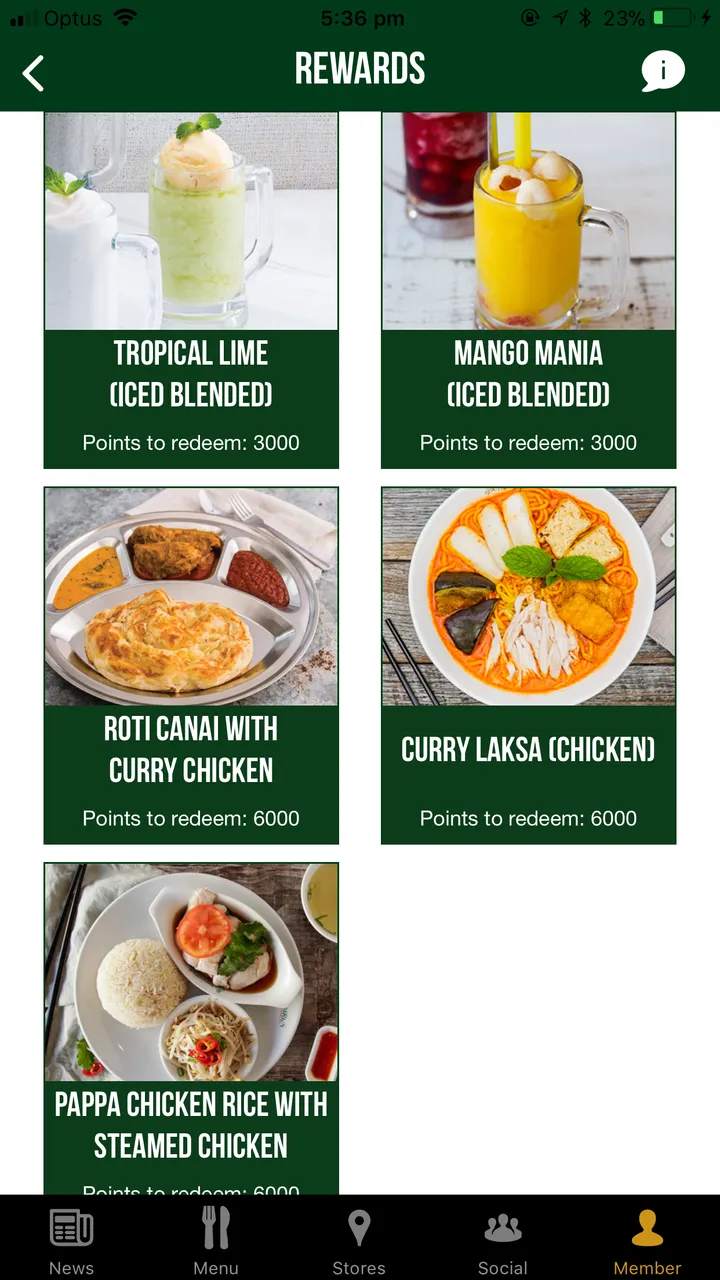This screenshot has height=1280, width=720.
Task: Select the Tropical Lime iced blended reward
Action: point(191,290)
